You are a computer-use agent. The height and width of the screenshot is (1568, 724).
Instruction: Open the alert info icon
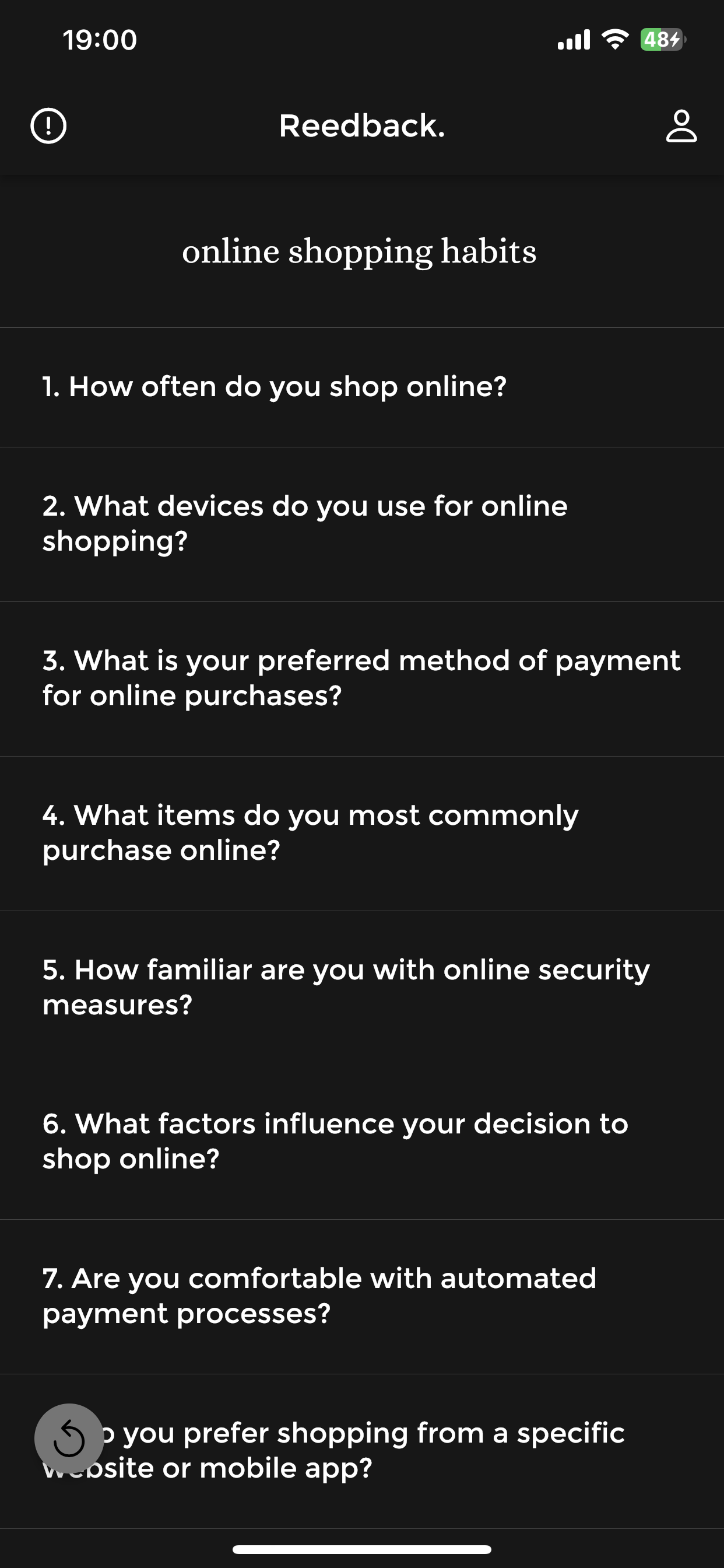pyautogui.click(x=48, y=126)
